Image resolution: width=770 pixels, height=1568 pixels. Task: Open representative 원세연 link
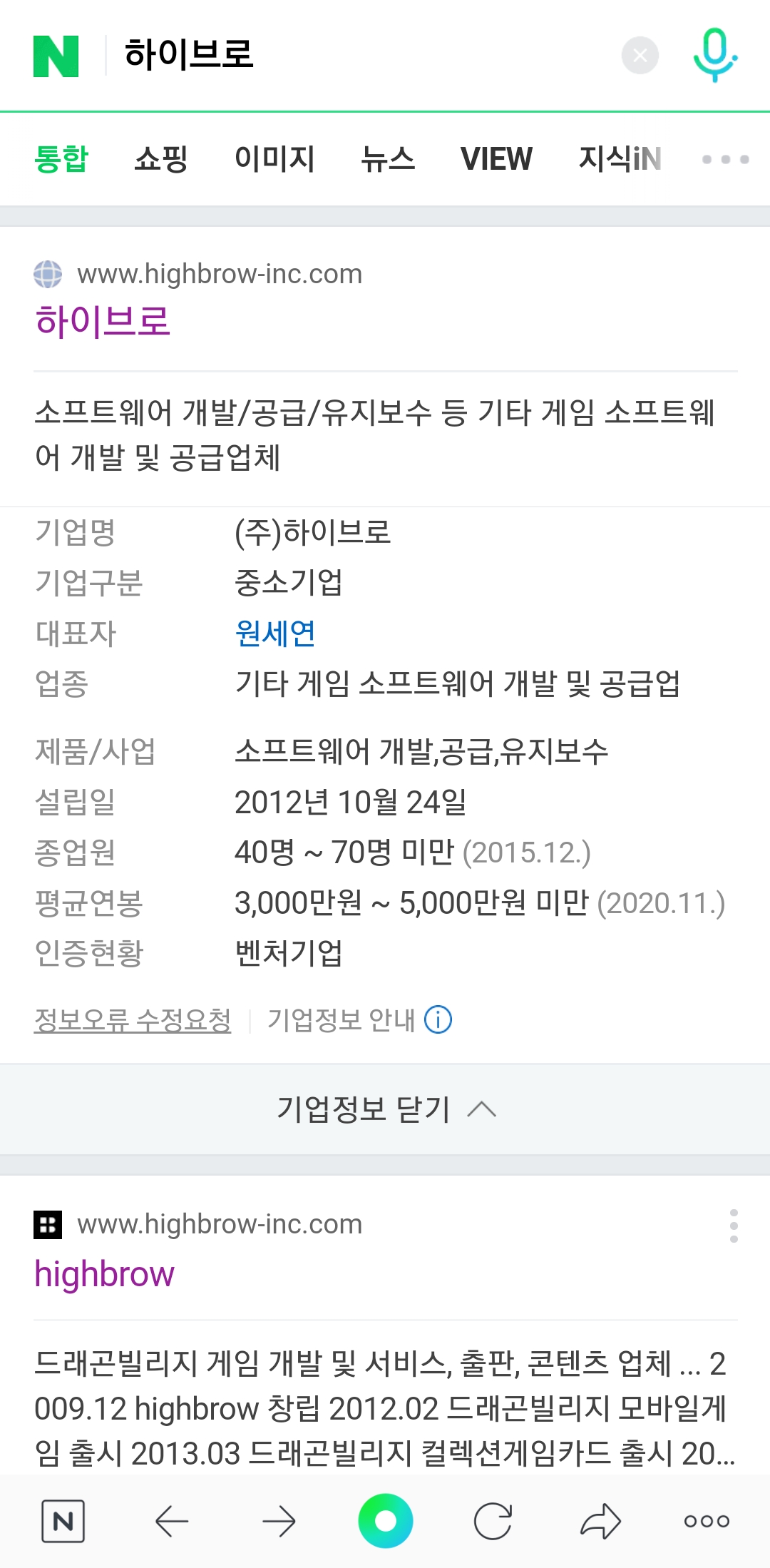(275, 633)
